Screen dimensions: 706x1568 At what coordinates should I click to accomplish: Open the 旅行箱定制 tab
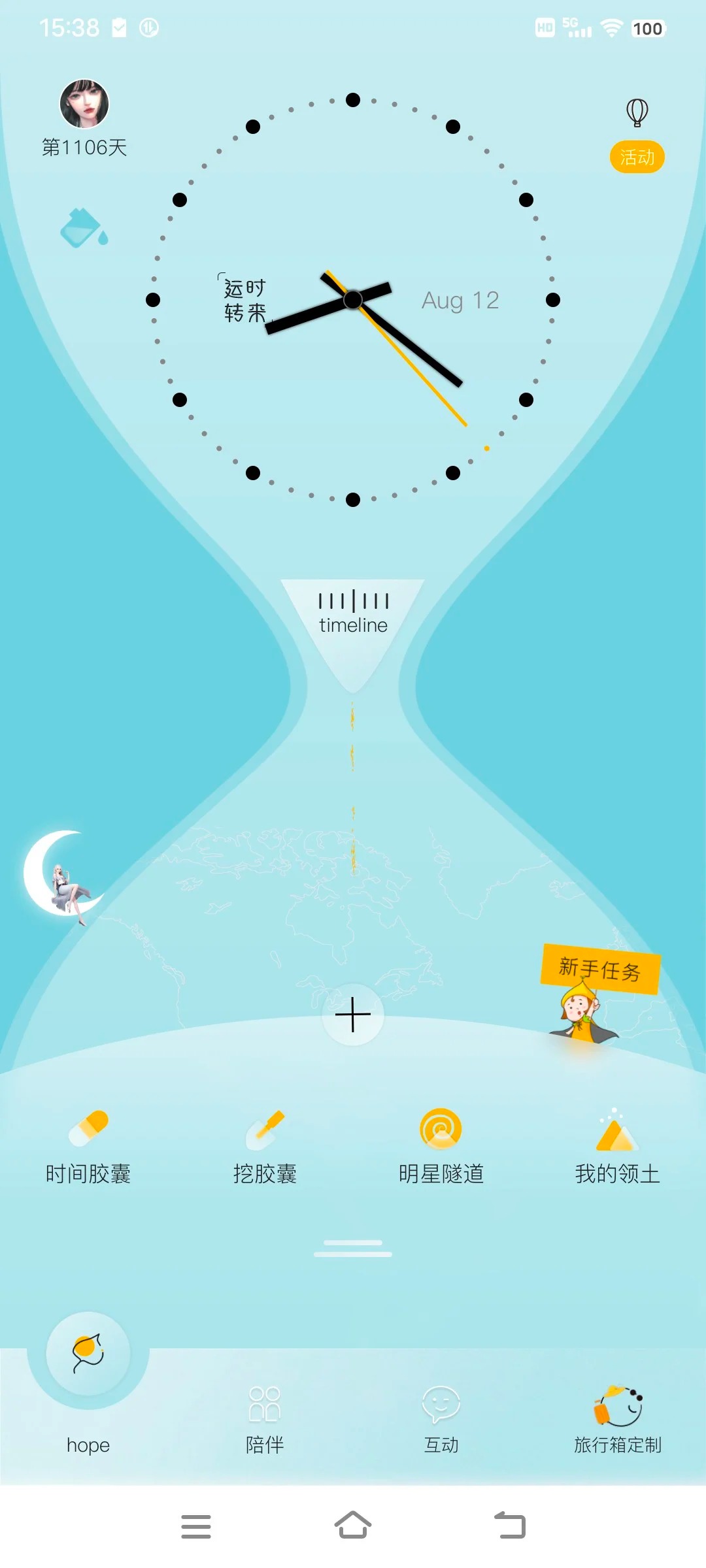coord(617,1418)
